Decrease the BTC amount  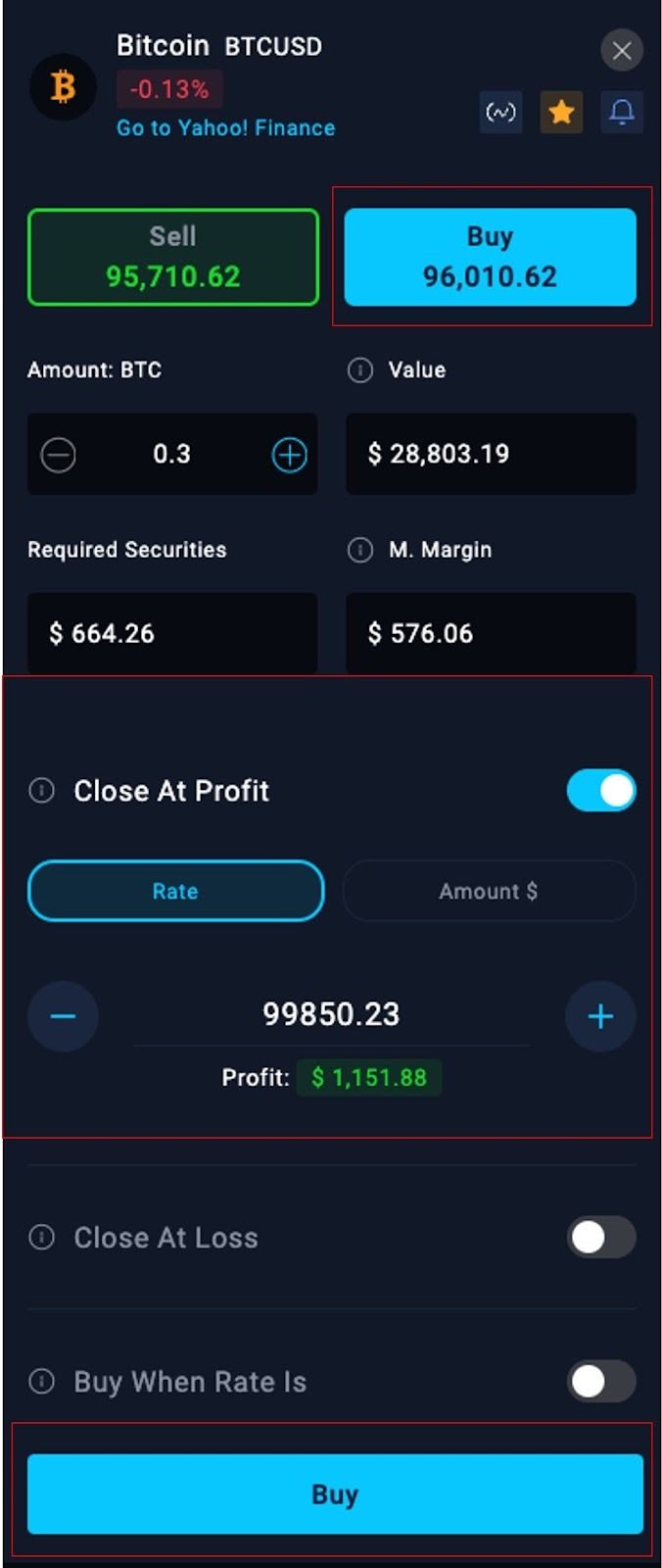click(x=59, y=455)
